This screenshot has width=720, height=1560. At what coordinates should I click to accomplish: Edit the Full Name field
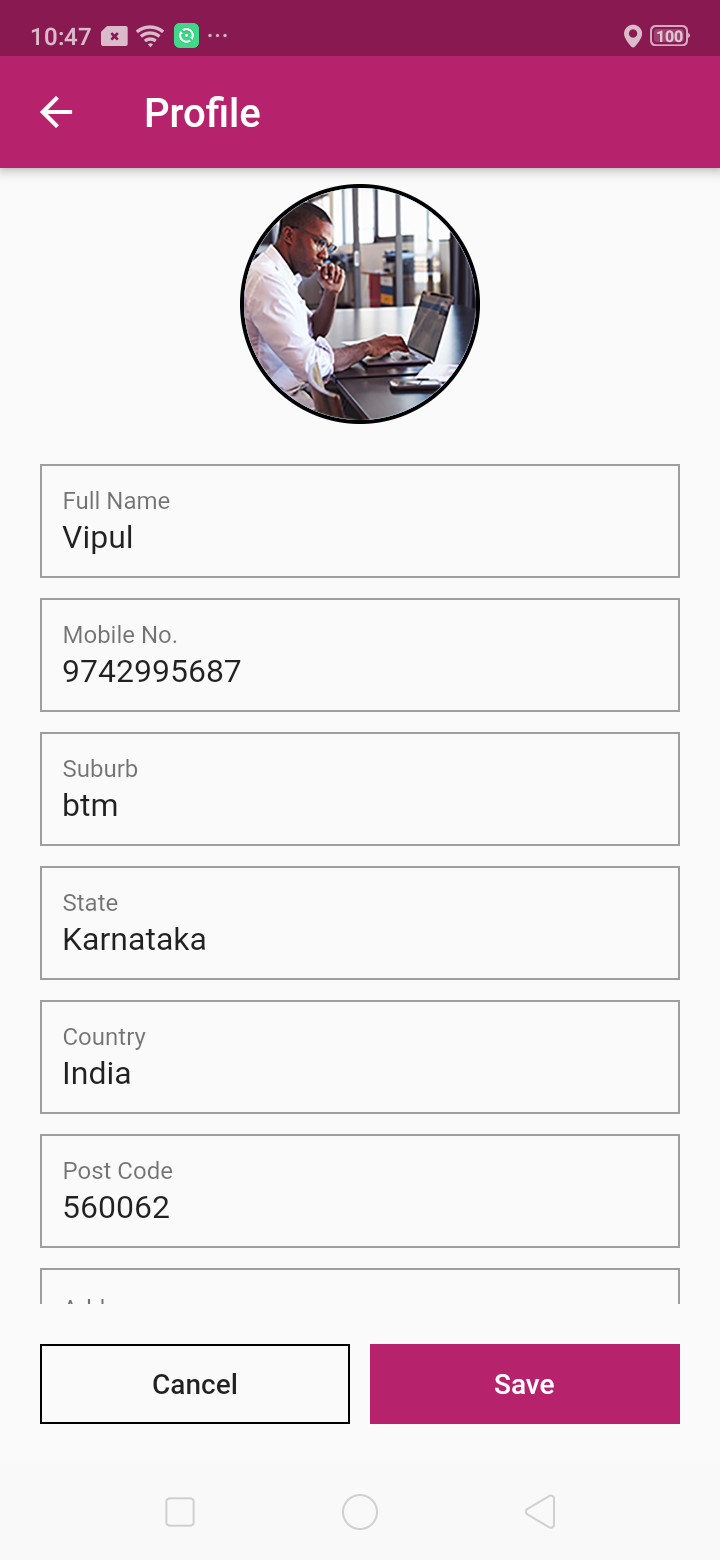pyautogui.click(x=360, y=521)
